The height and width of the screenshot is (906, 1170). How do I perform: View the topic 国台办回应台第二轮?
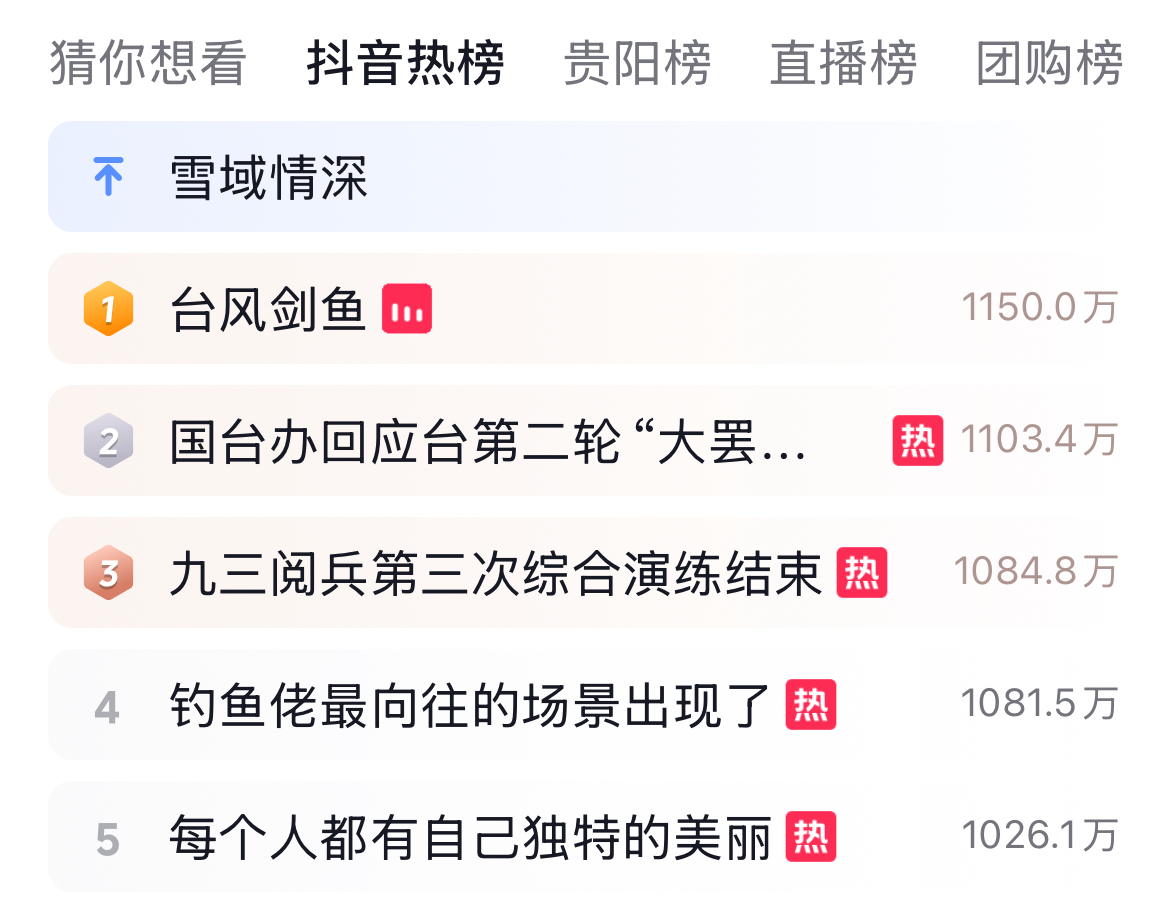pos(488,441)
